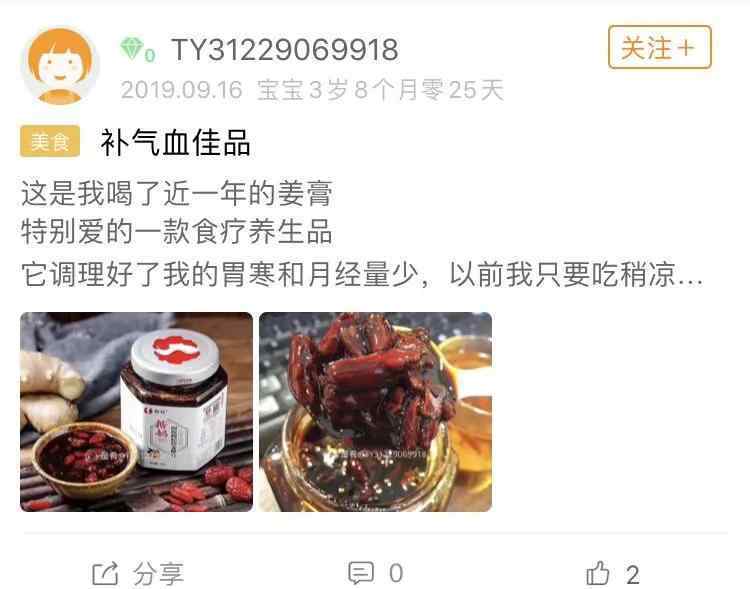Screen dimensions: 750x589
Task: Open TY31229069918's profile avatar
Action: tap(60, 65)
